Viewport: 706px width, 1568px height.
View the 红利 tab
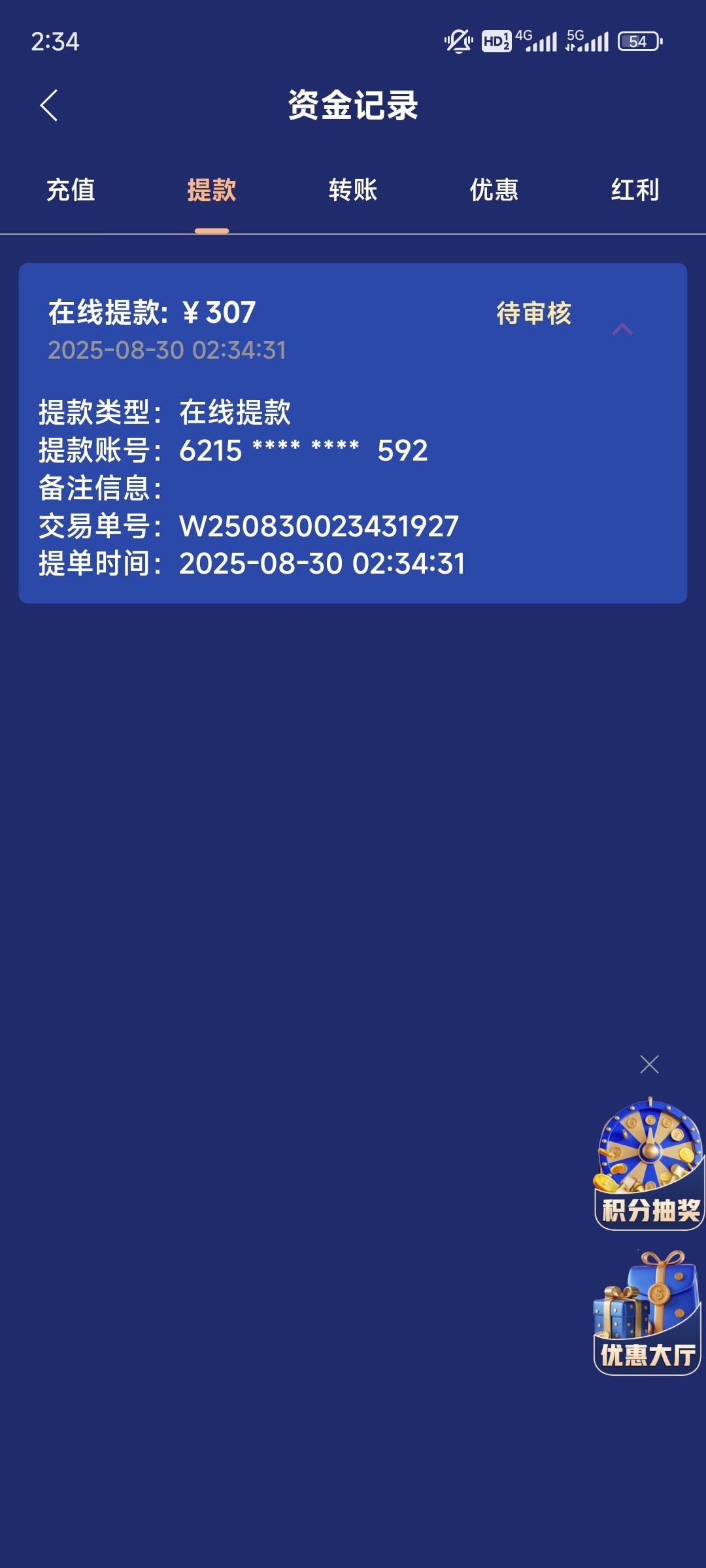tap(635, 191)
